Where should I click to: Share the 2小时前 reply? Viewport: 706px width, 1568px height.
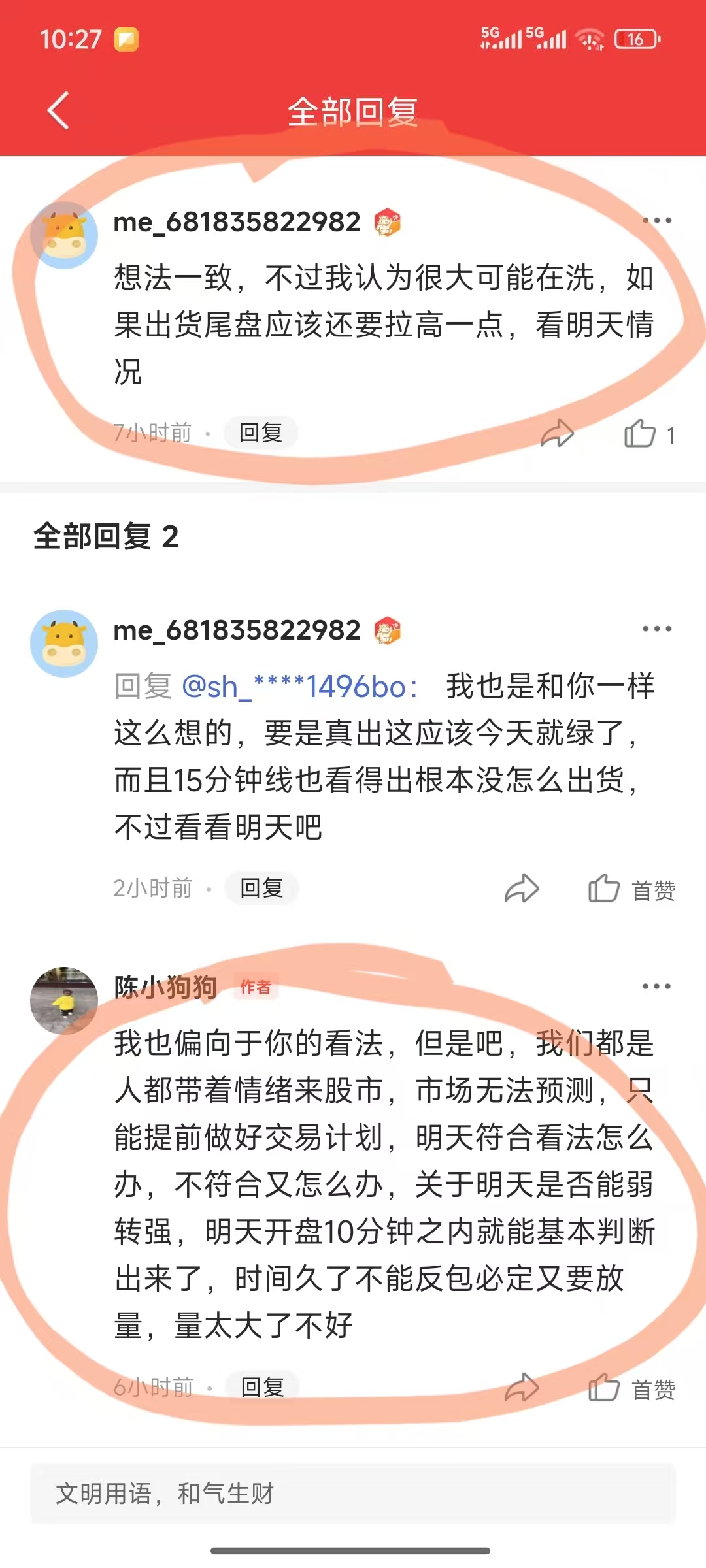pyautogui.click(x=522, y=889)
